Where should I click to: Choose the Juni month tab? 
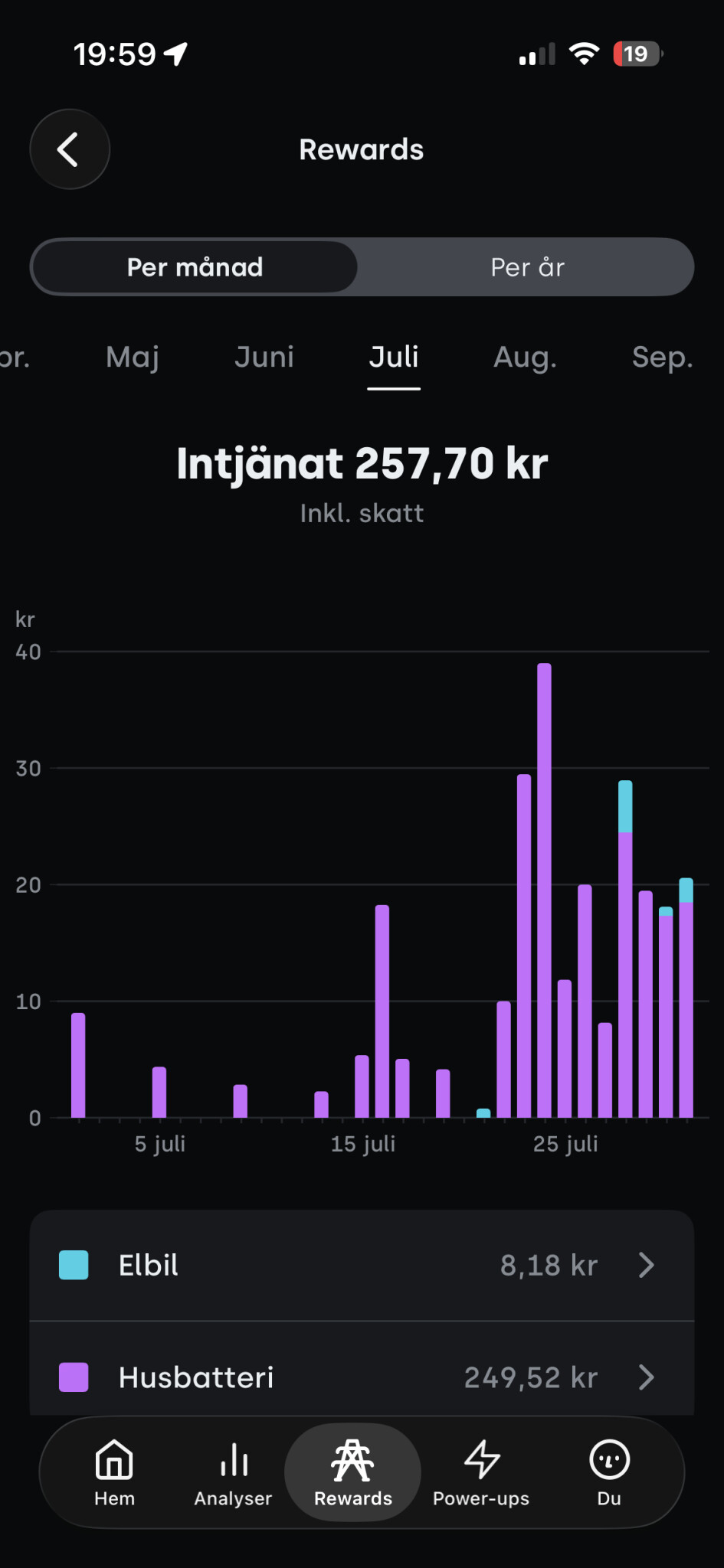(264, 358)
